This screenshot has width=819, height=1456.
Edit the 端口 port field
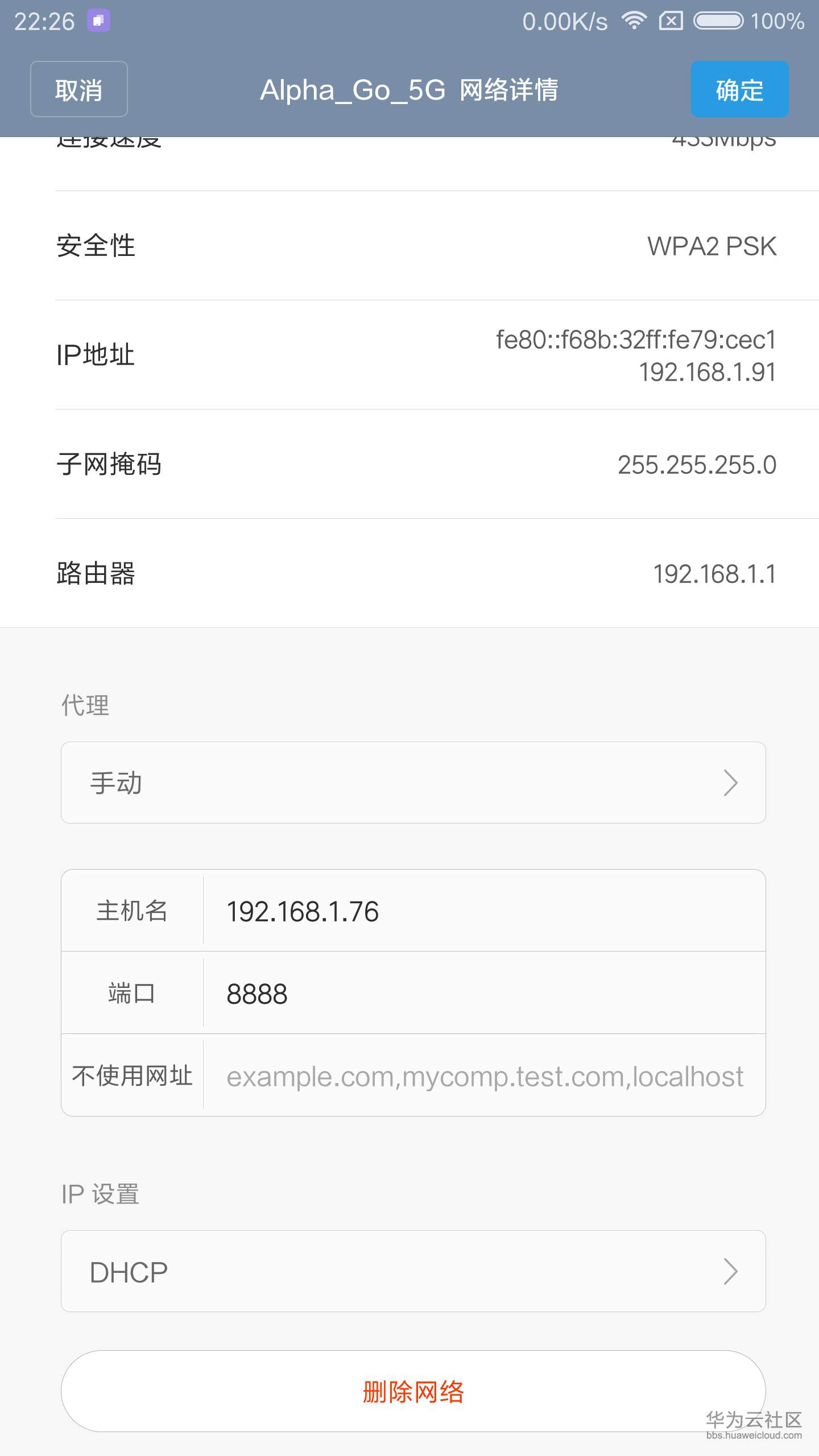point(483,993)
